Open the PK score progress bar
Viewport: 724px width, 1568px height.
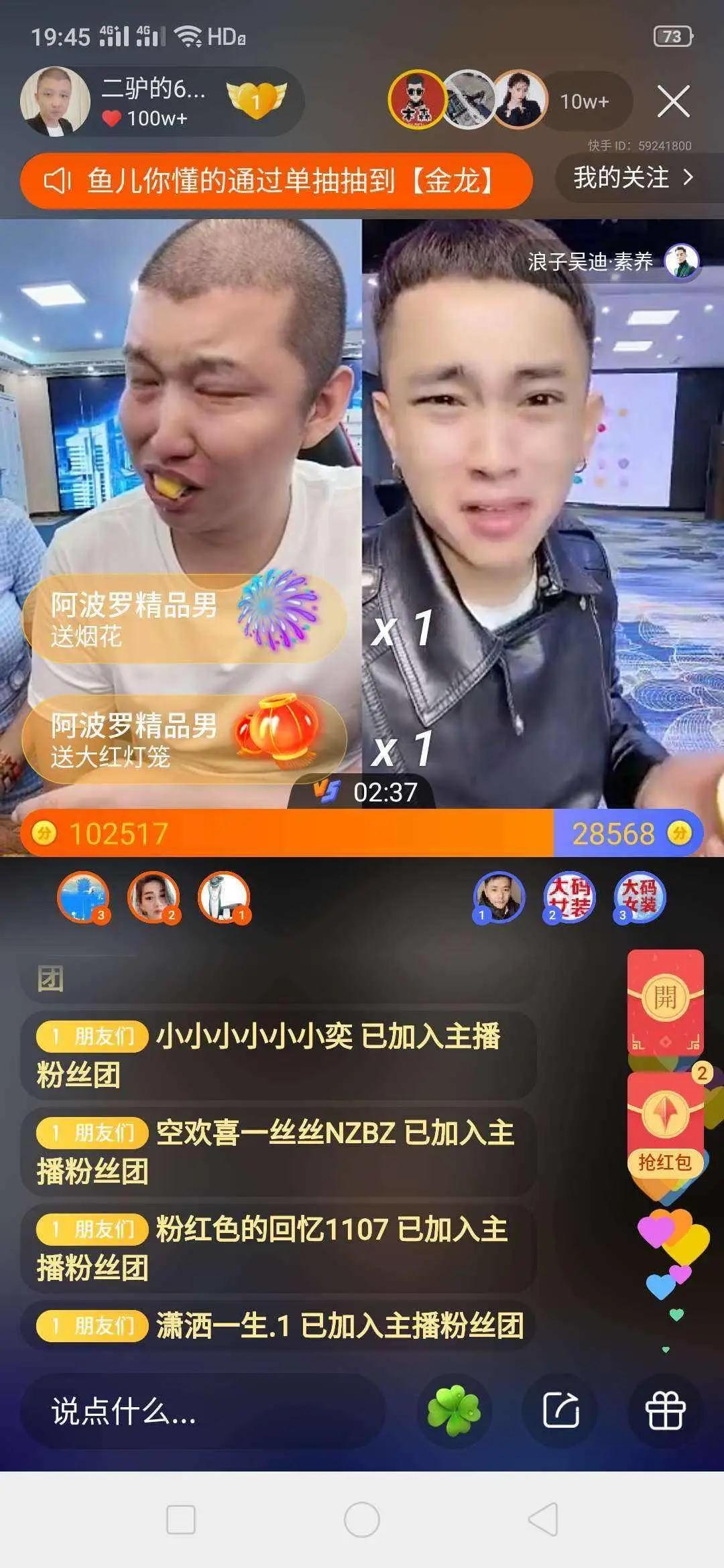click(x=362, y=834)
